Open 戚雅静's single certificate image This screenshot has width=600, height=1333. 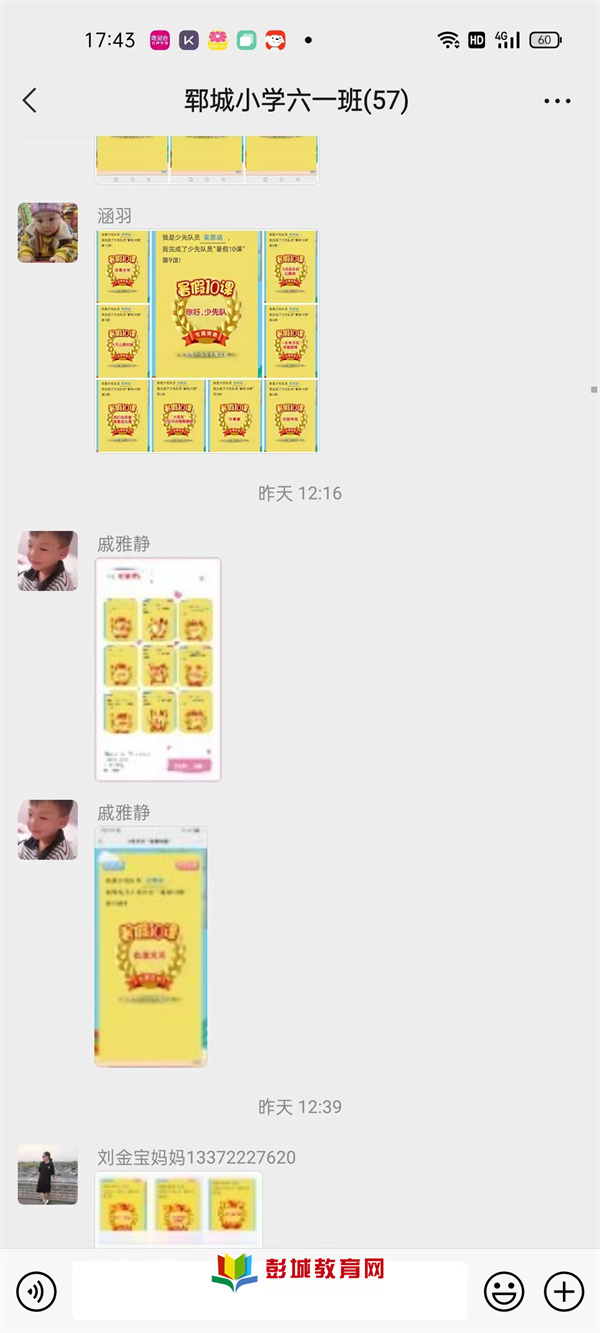(x=151, y=946)
